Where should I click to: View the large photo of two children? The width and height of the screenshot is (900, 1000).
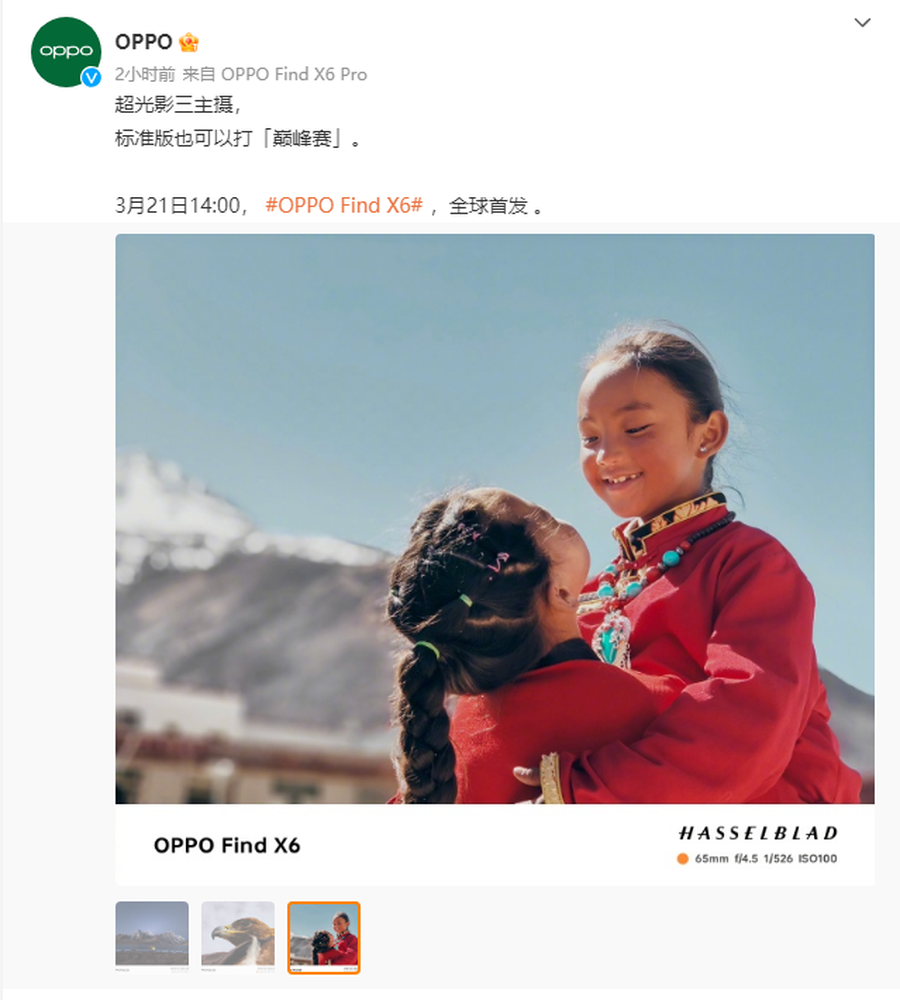click(x=495, y=518)
